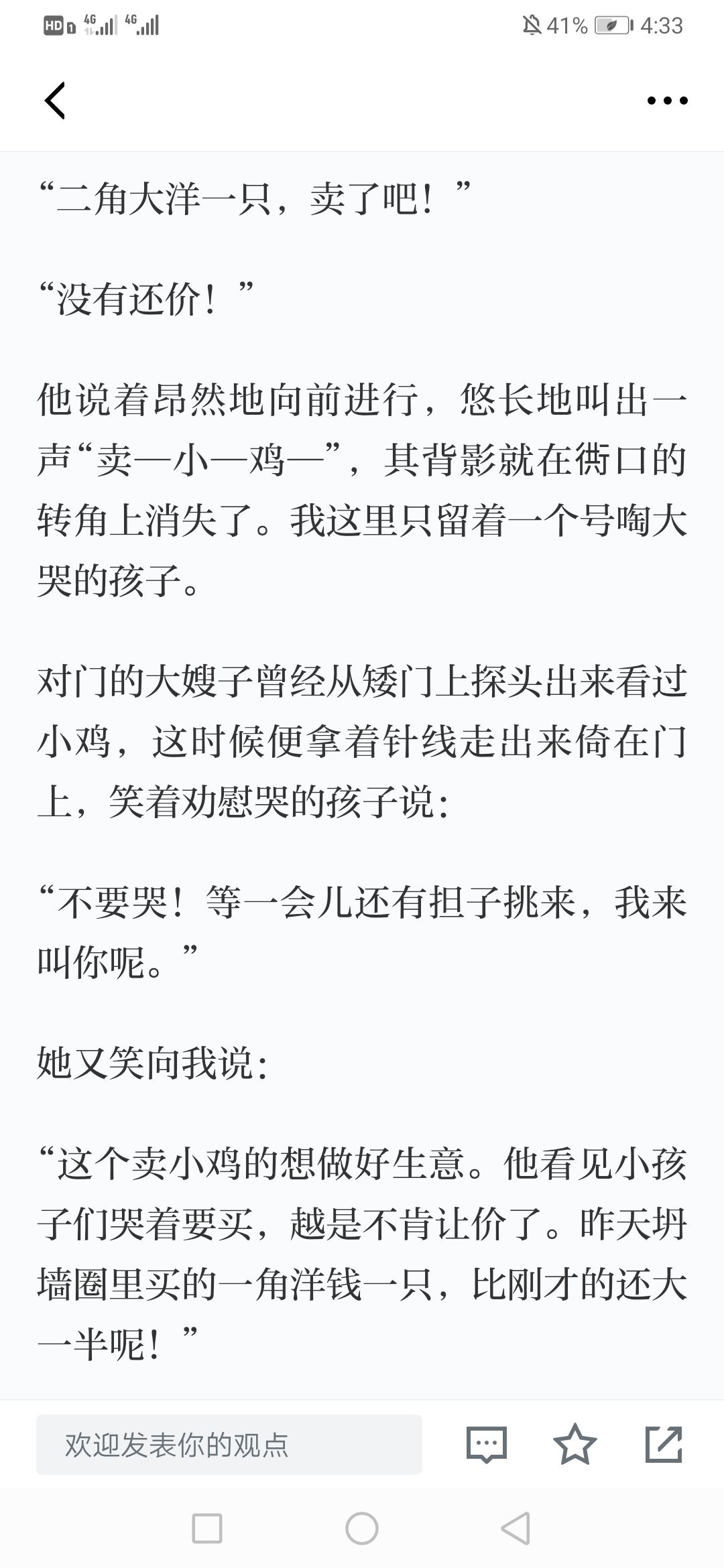Favorite this article with the star

pyautogui.click(x=575, y=1444)
